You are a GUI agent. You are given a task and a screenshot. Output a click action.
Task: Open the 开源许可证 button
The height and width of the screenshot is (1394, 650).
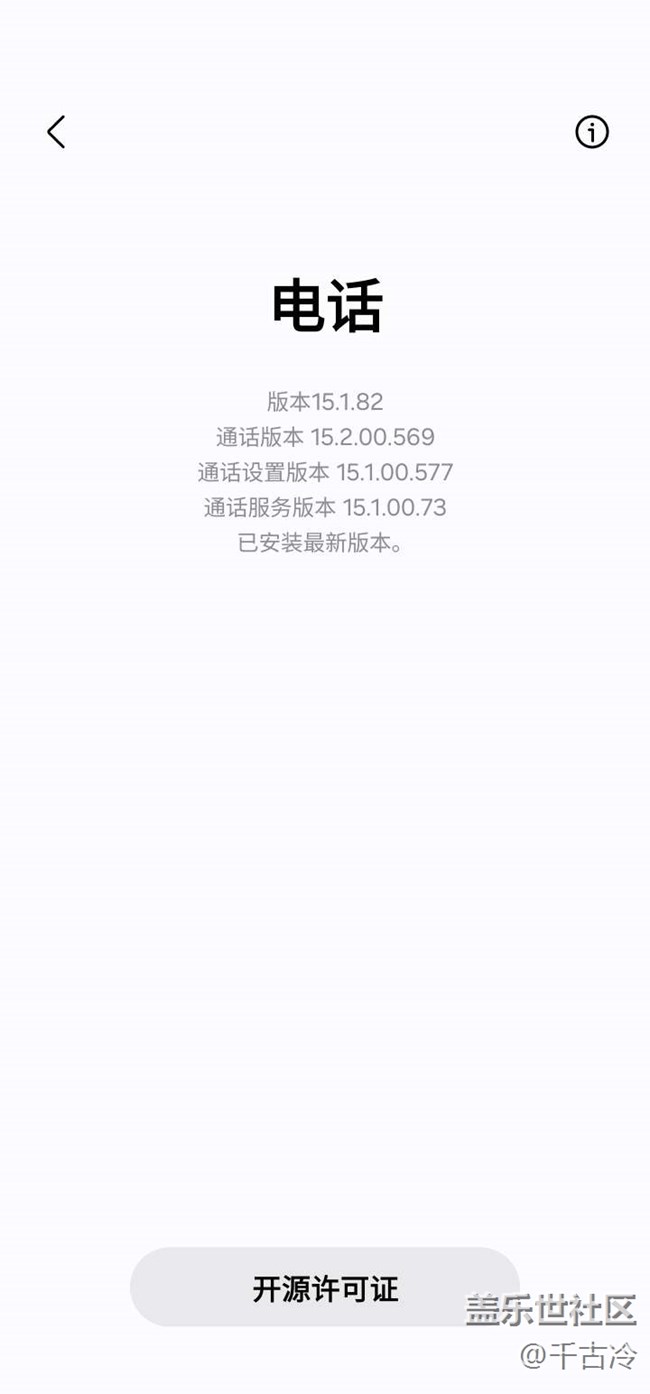coord(325,1288)
